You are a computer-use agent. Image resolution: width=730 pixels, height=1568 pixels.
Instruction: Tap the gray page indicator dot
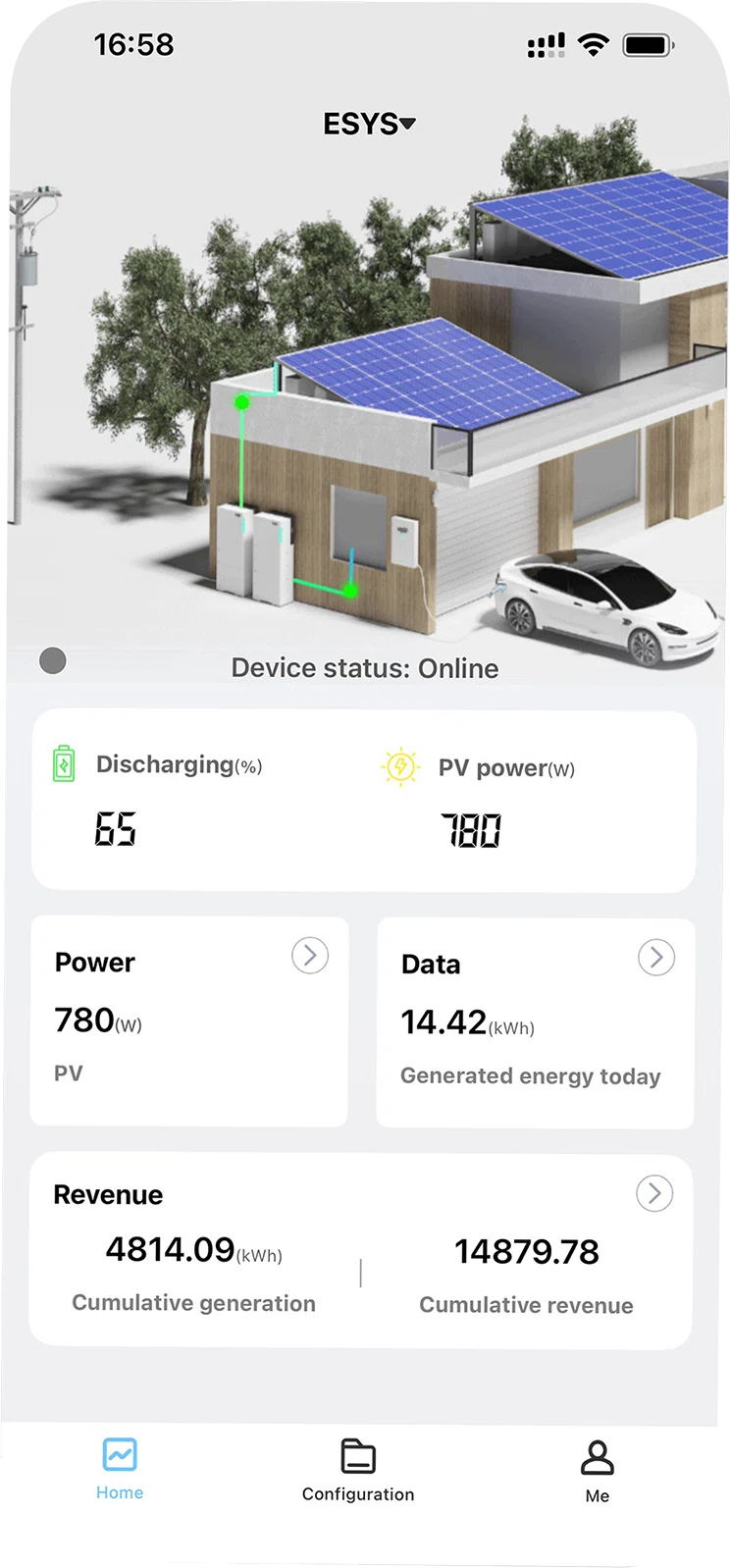[53, 660]
